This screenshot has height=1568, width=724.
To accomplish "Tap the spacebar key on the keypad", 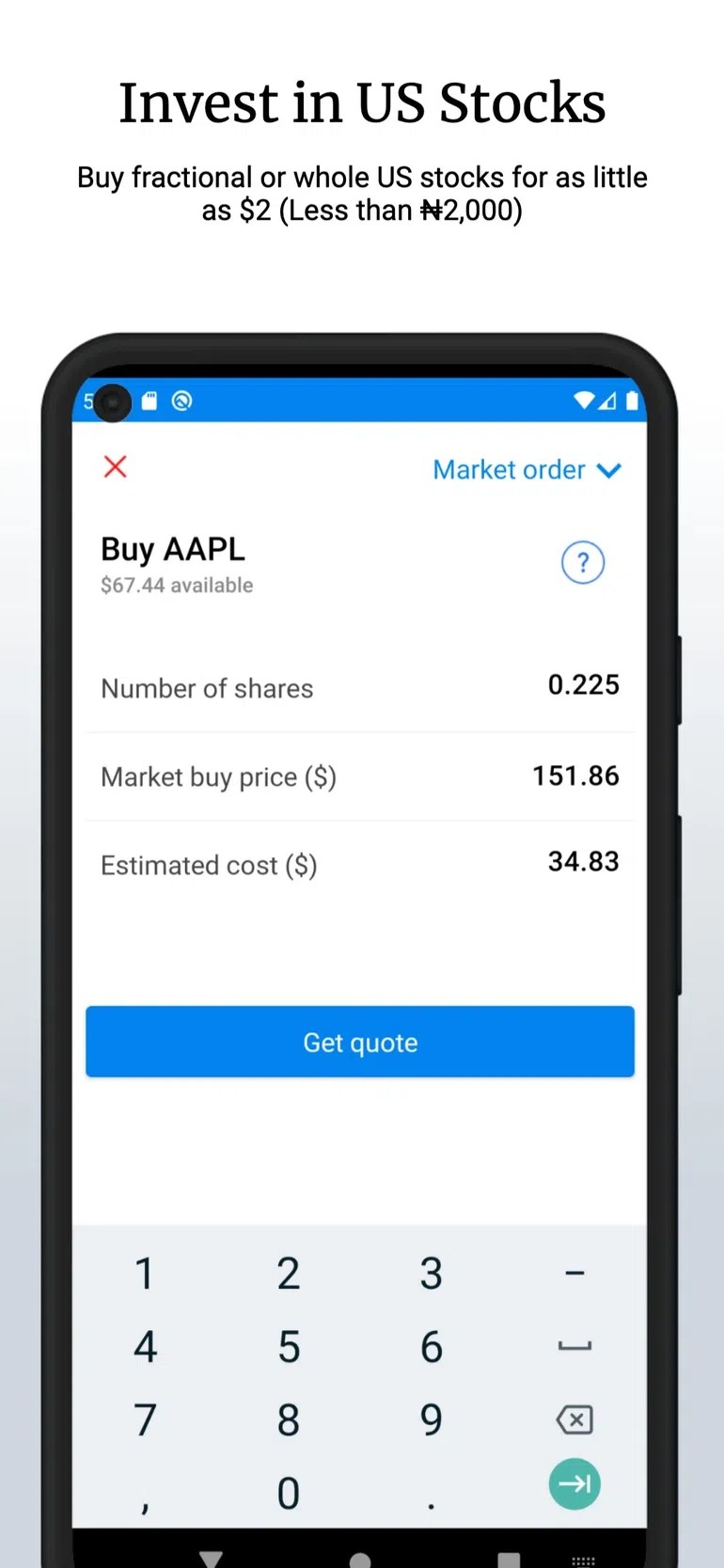I will point(574,1346).
